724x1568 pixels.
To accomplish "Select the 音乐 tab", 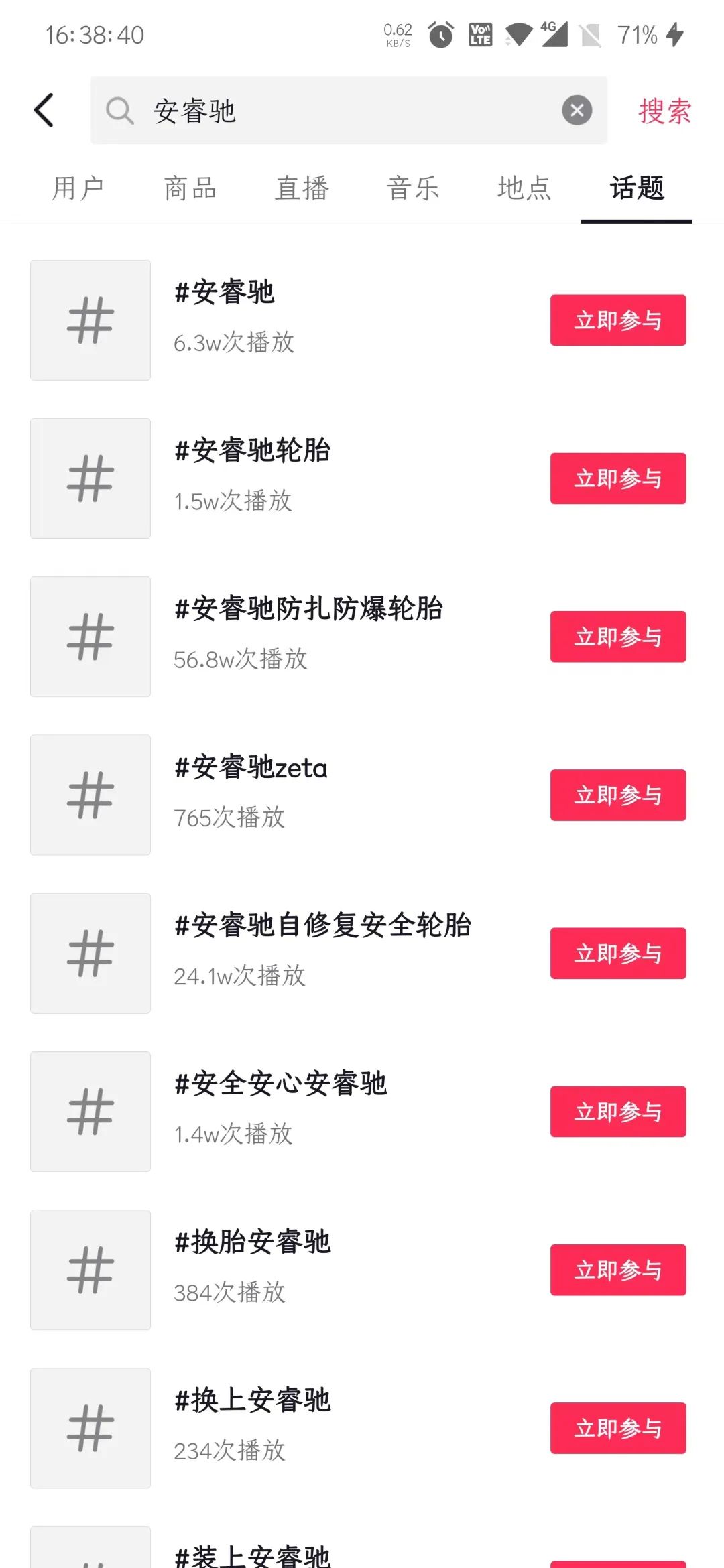I will pos(413,188).
